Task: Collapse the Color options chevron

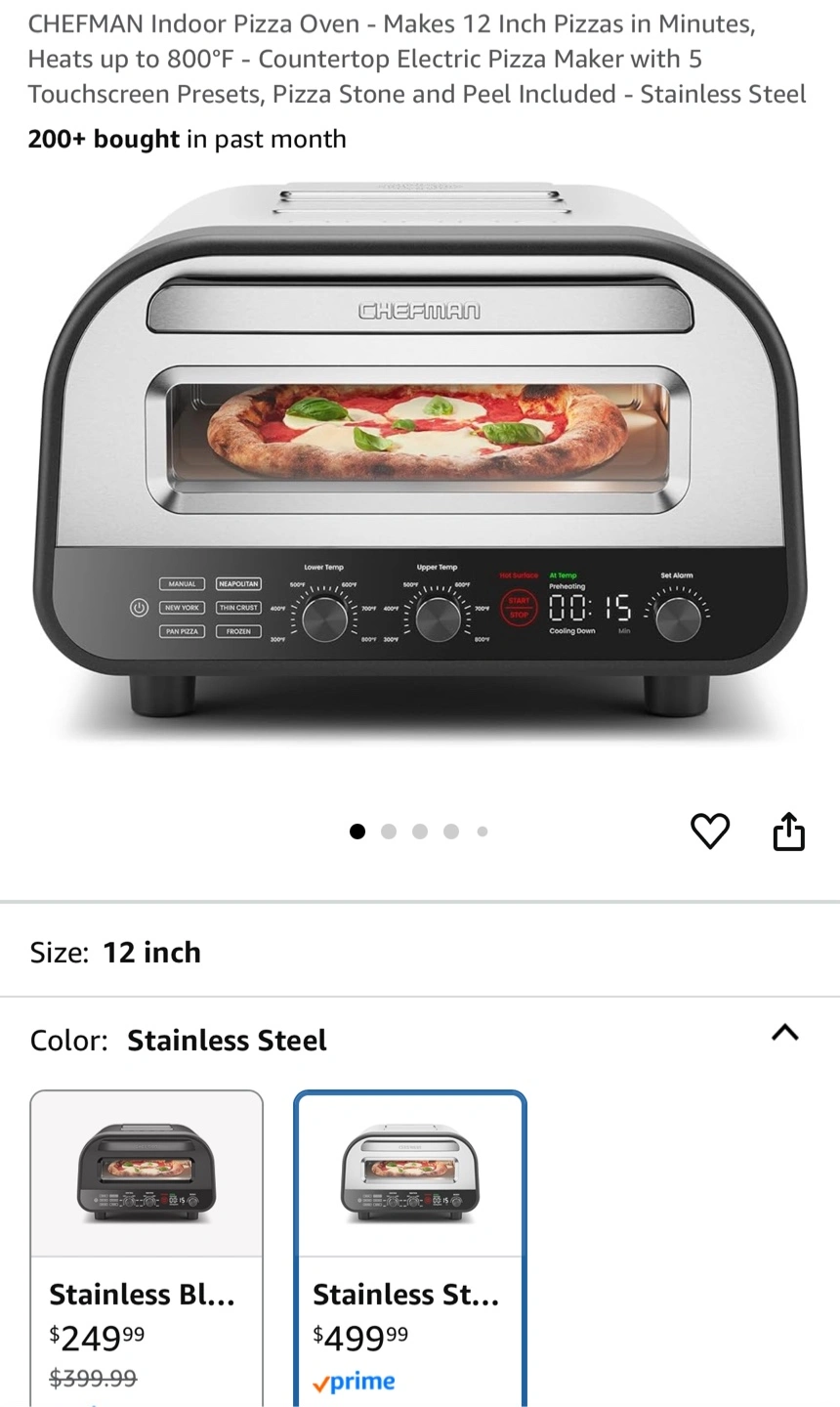Action: coord(785,1033)
